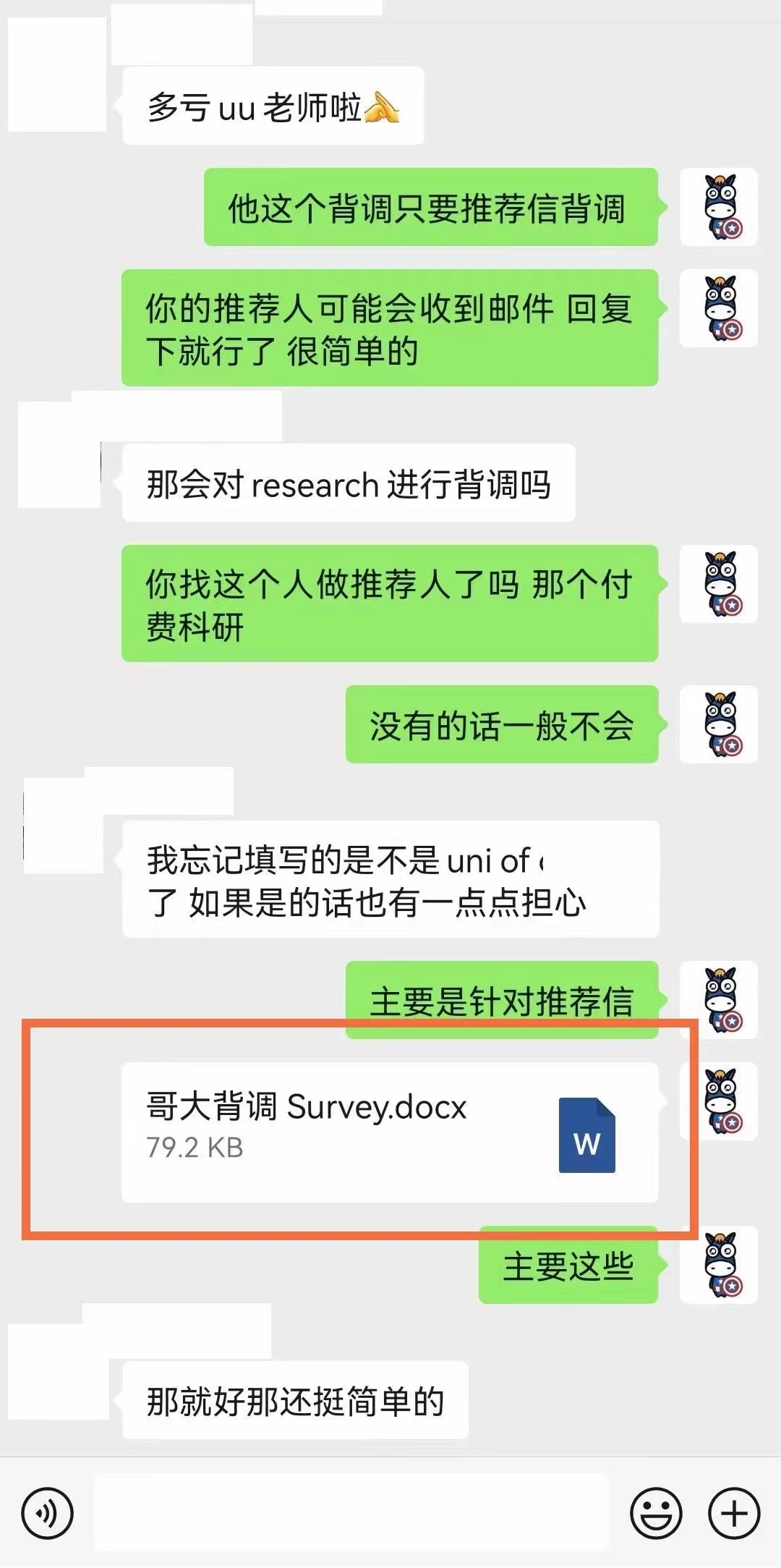Tap sender avatar beside 主要这些 message
The width and height of the screenshot is (781, 1568).
click(x=719, y=1265)
